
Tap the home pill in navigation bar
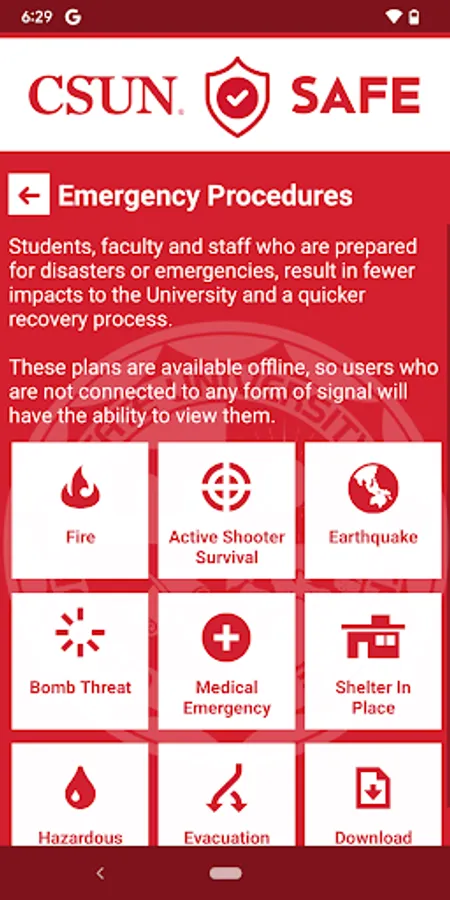pyautogui.click(x=226, y=873)
